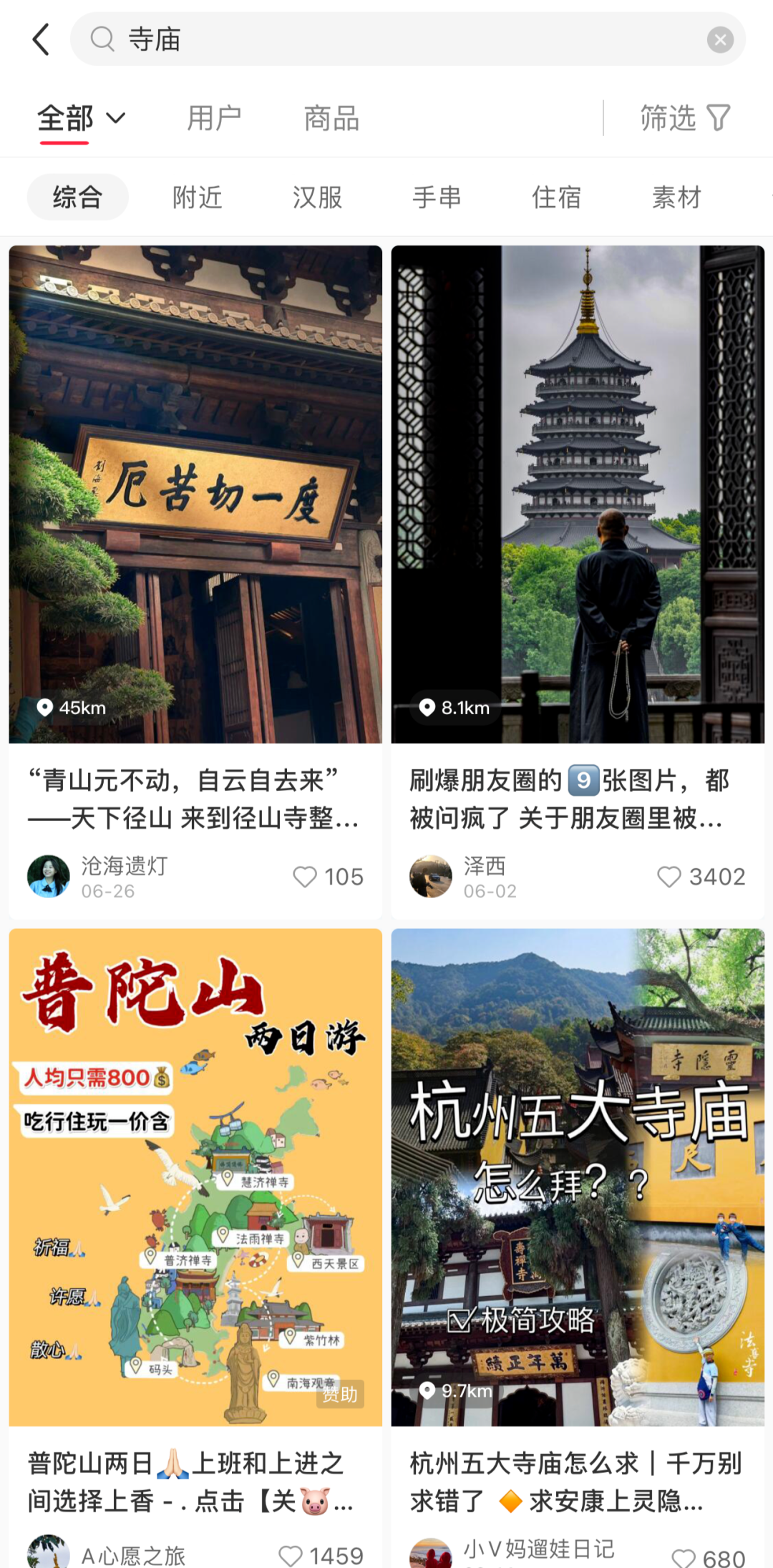Switch to the 用户 tab
The width and height of the screenshot is (773, 1568).
point(214,118)
